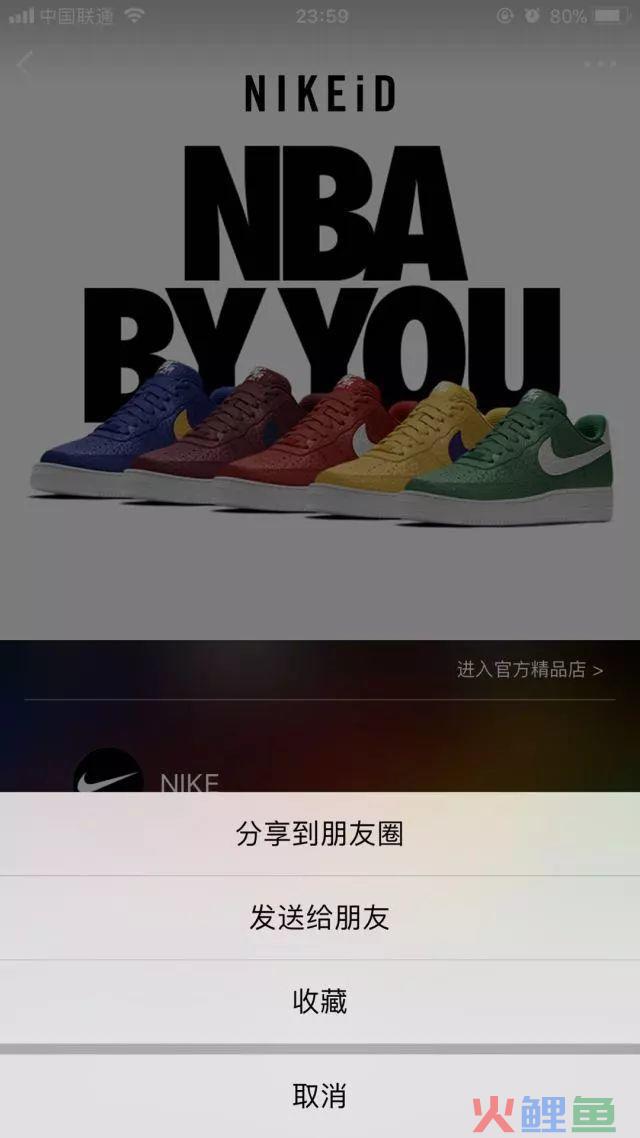Dismiss the share sheet with 取消
The width and height of the screenshot is (640, 1138).
(320, 1096)
